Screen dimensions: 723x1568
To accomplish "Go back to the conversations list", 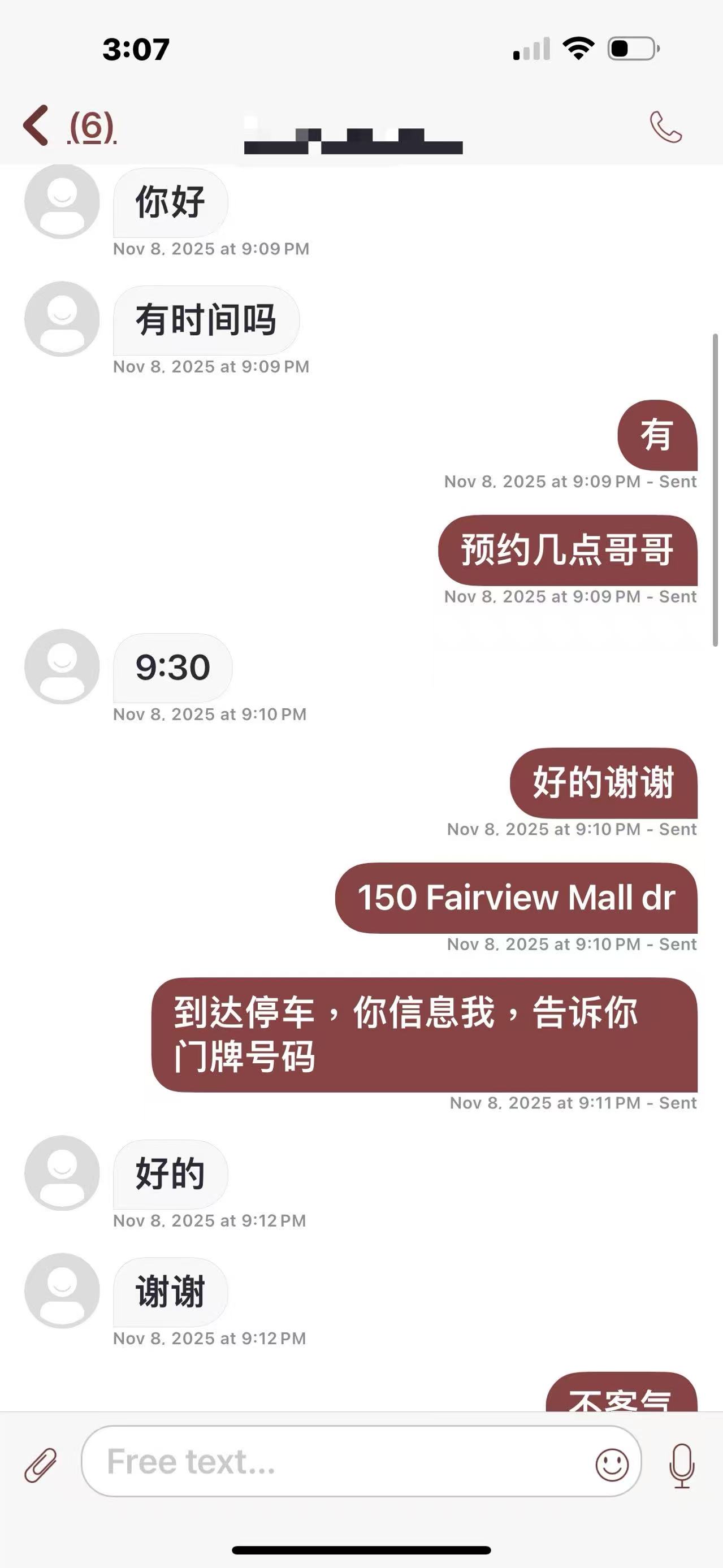I will (x=37, y=125).
